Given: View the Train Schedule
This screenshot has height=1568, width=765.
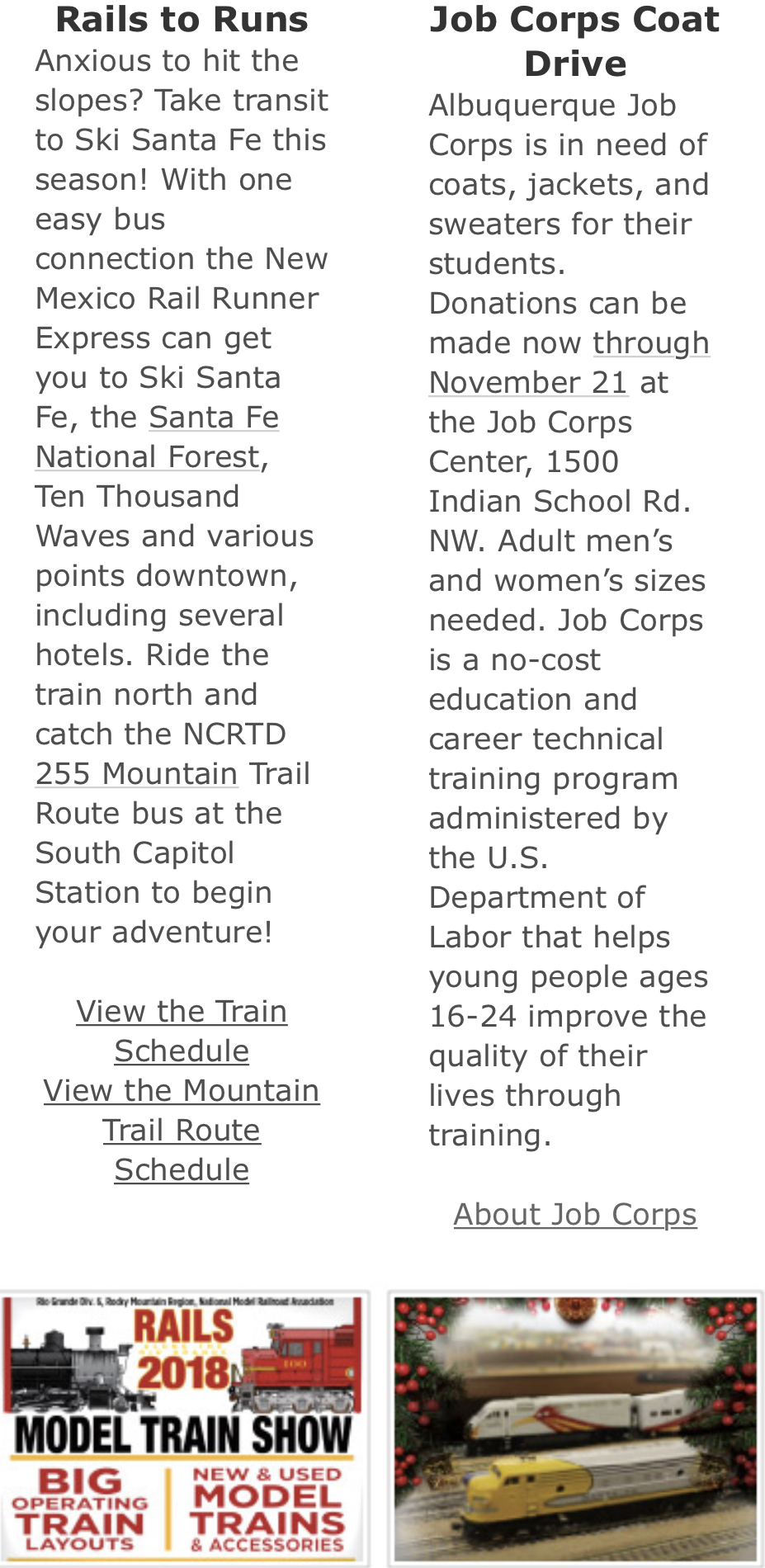Looking at the screenshot, I should 182,1031.
